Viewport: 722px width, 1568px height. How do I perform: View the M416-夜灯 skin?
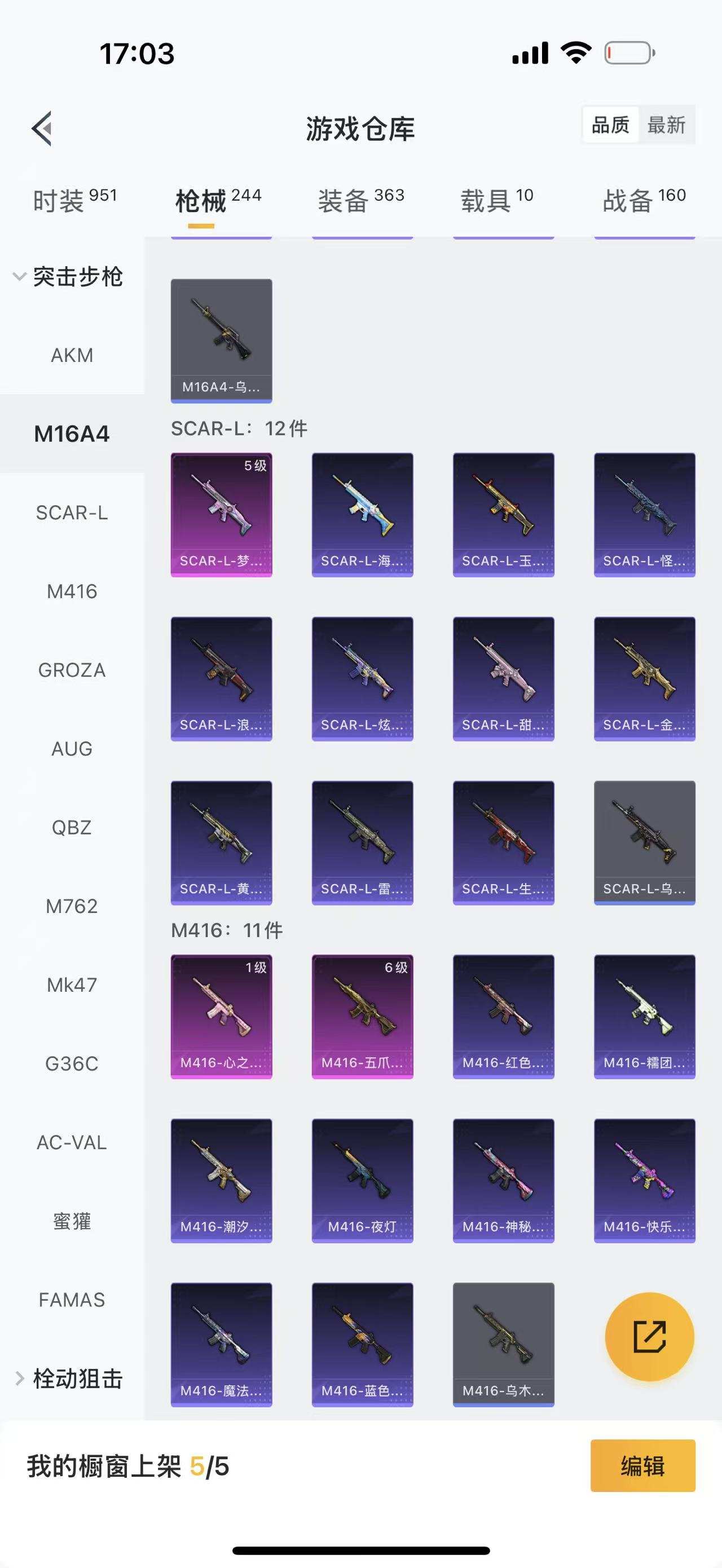(362, 1180)
